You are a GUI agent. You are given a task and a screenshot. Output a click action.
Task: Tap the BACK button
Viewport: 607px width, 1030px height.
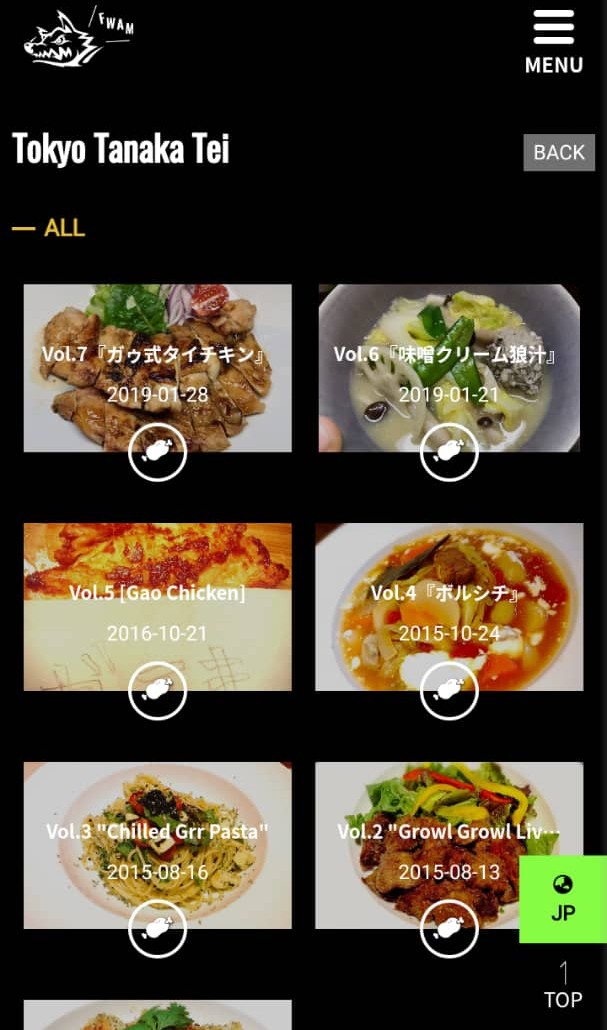click(x=559, y=153)
